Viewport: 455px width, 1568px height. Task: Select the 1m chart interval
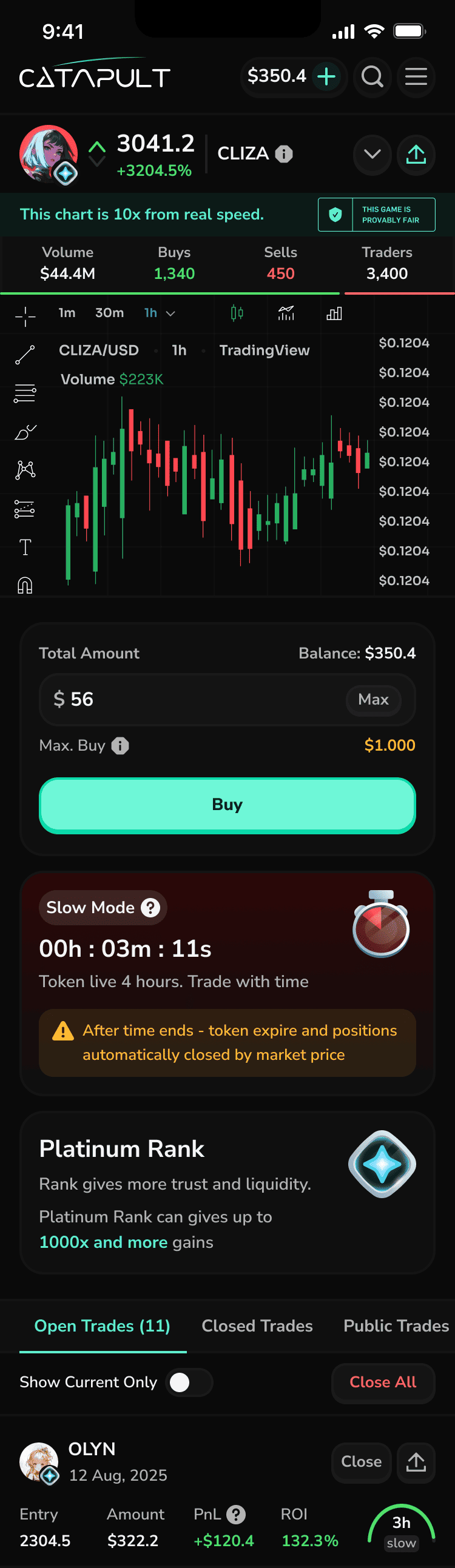pos(67,313)
